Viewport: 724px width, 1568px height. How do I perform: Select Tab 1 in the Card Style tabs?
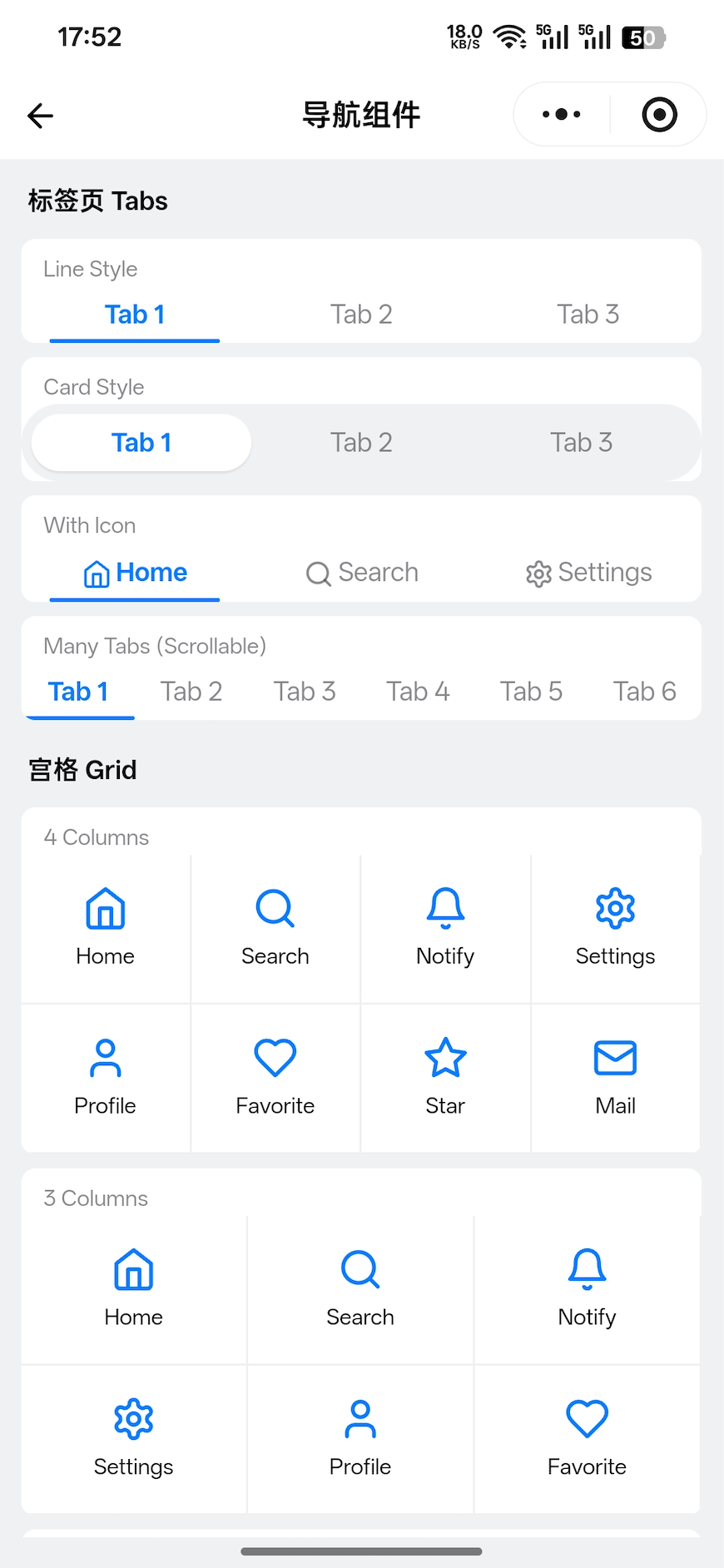tap(141, 442)
